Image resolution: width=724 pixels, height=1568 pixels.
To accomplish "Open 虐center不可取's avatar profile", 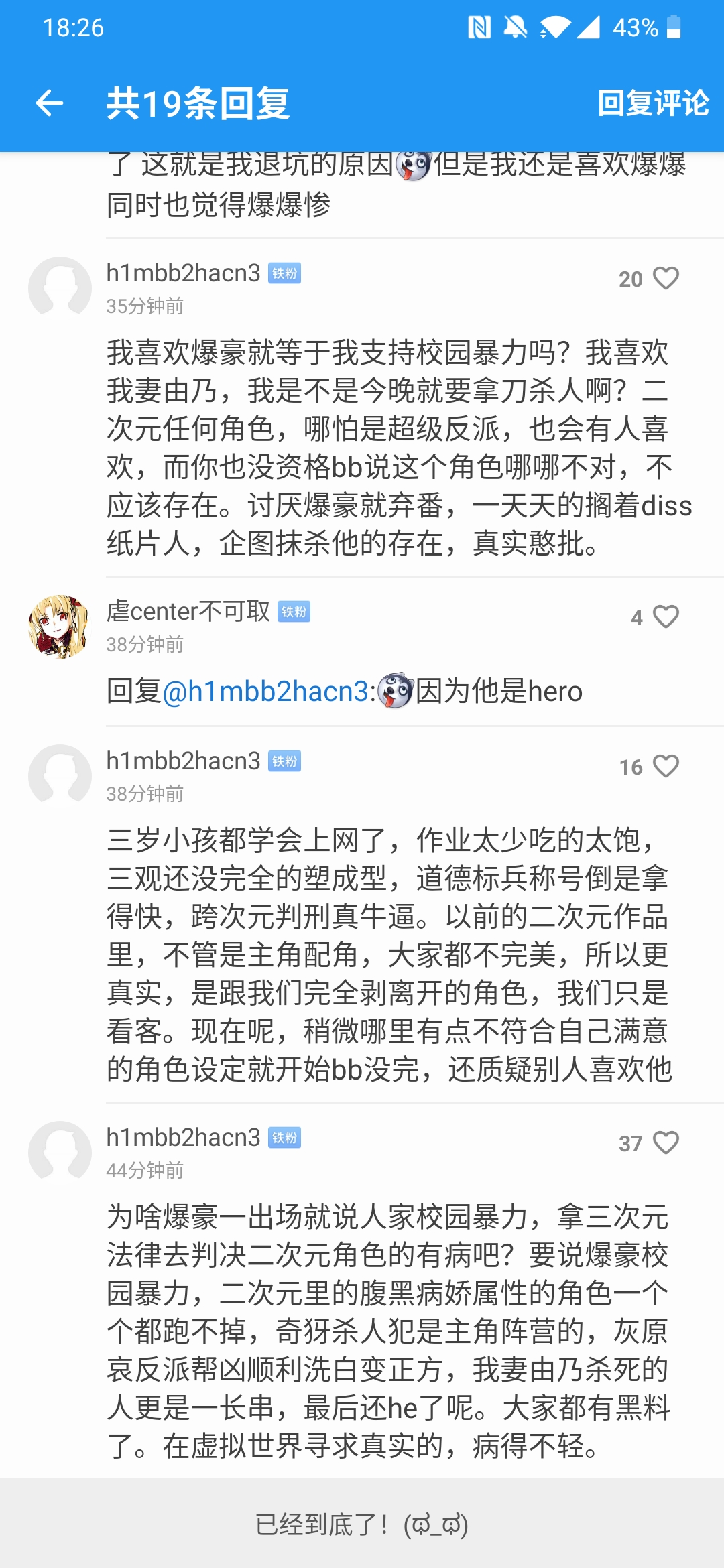I will (59, 627).
